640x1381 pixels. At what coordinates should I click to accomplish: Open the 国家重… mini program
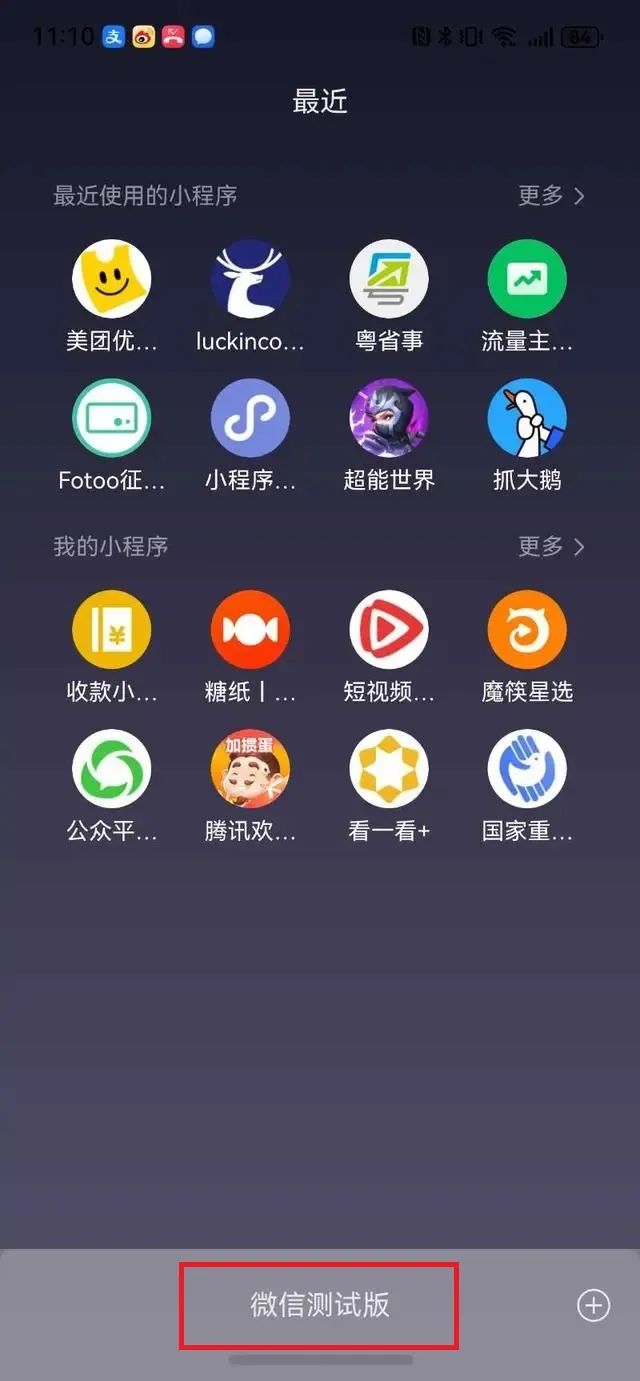[527, 769]
